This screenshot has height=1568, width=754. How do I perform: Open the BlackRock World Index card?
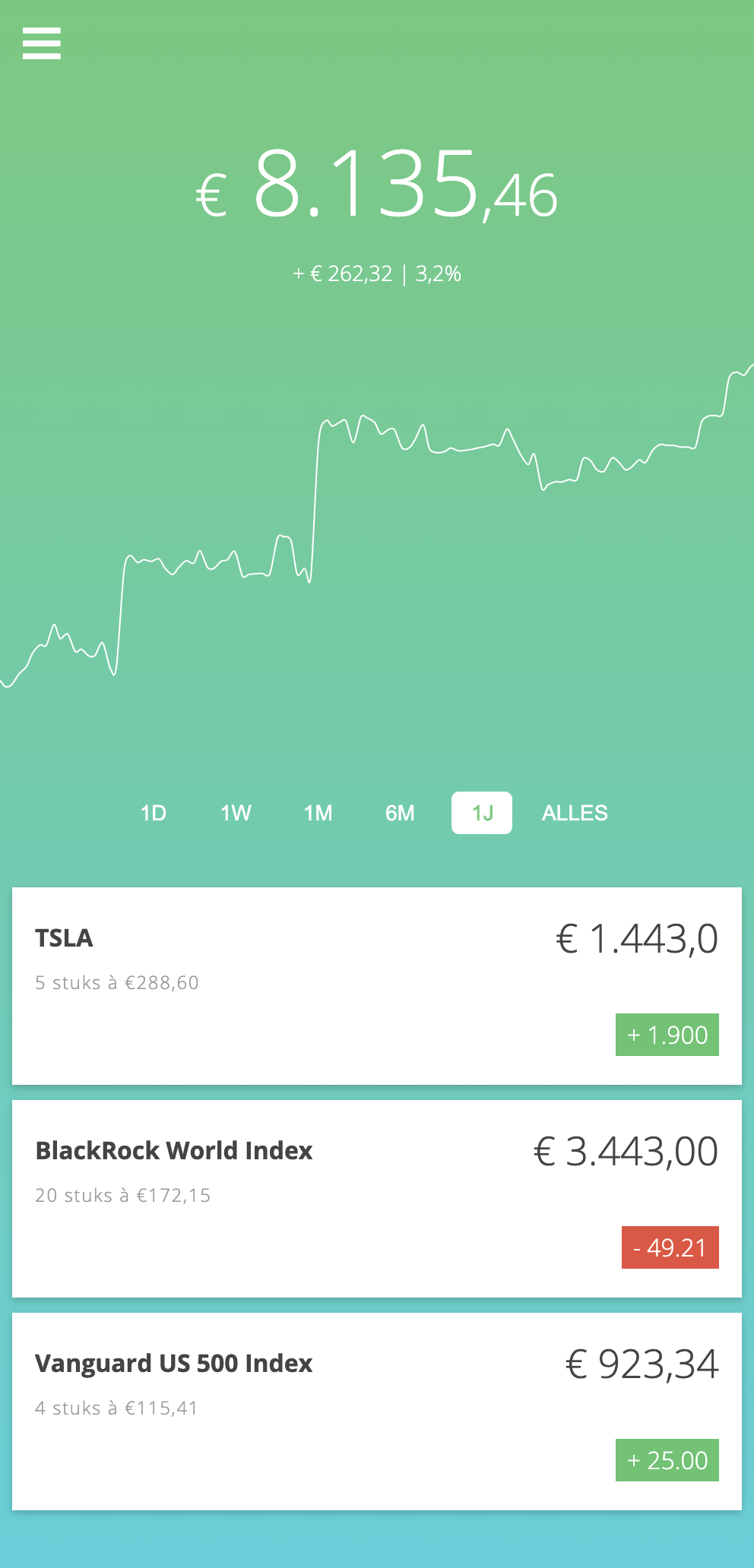coord(377,1199)
